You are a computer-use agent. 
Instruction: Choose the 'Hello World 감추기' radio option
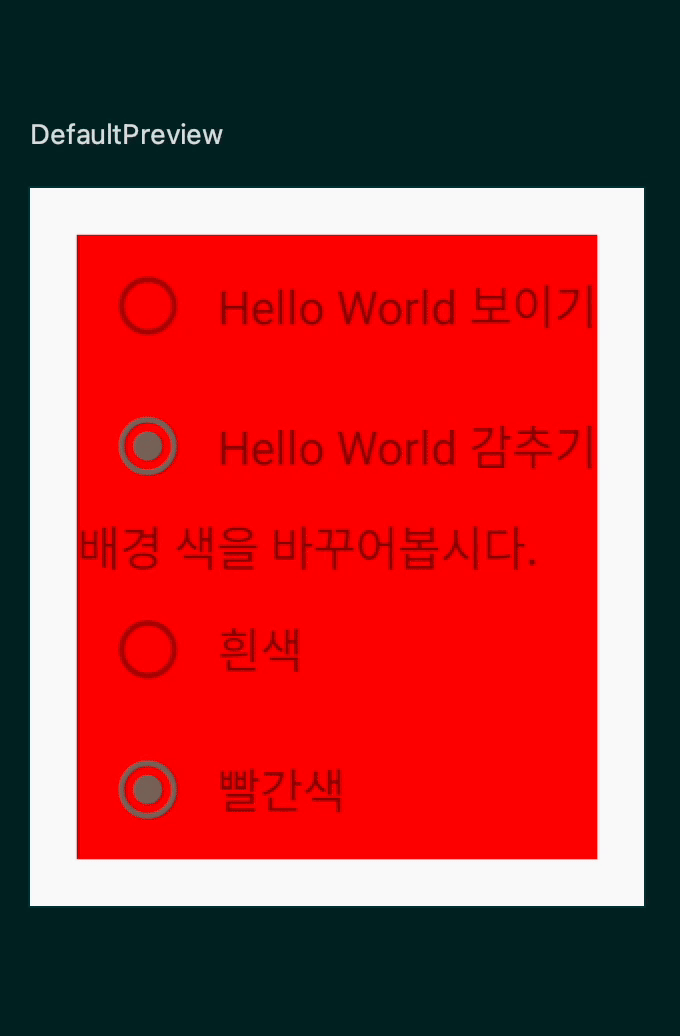[148, 446]
